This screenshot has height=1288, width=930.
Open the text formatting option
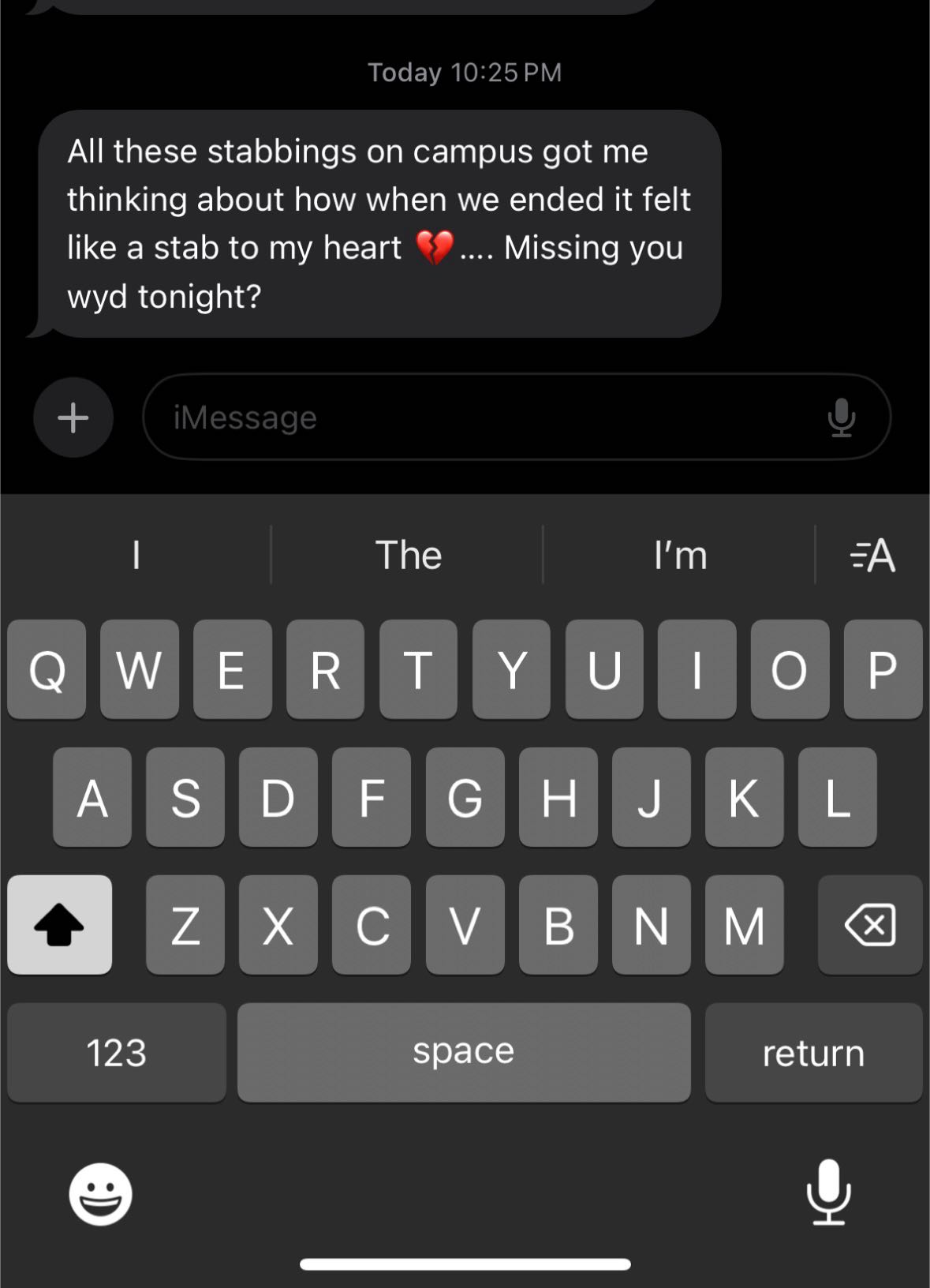(872, 556)
